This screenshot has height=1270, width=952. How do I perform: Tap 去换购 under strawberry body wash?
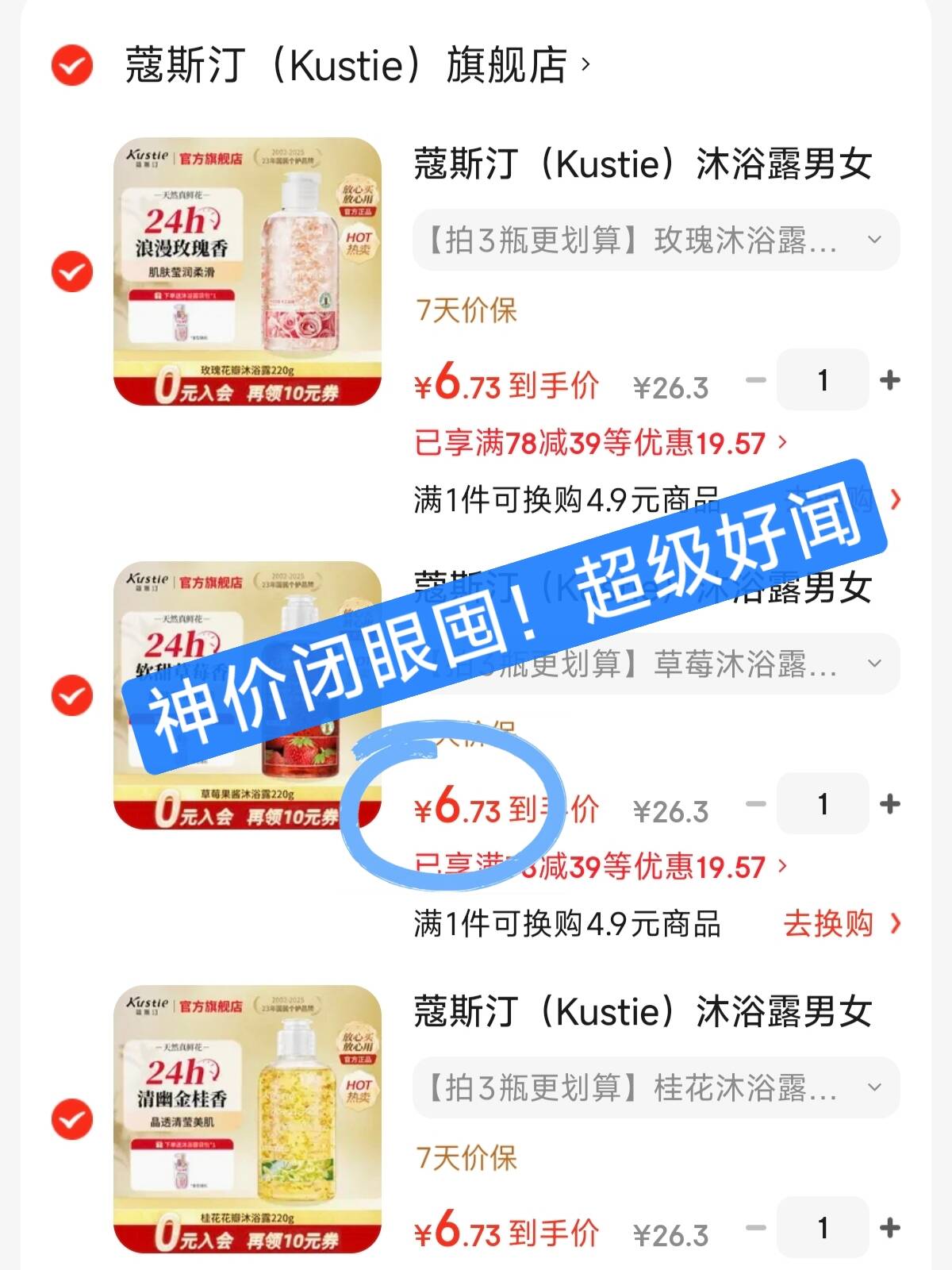click(x=841, y=924)
